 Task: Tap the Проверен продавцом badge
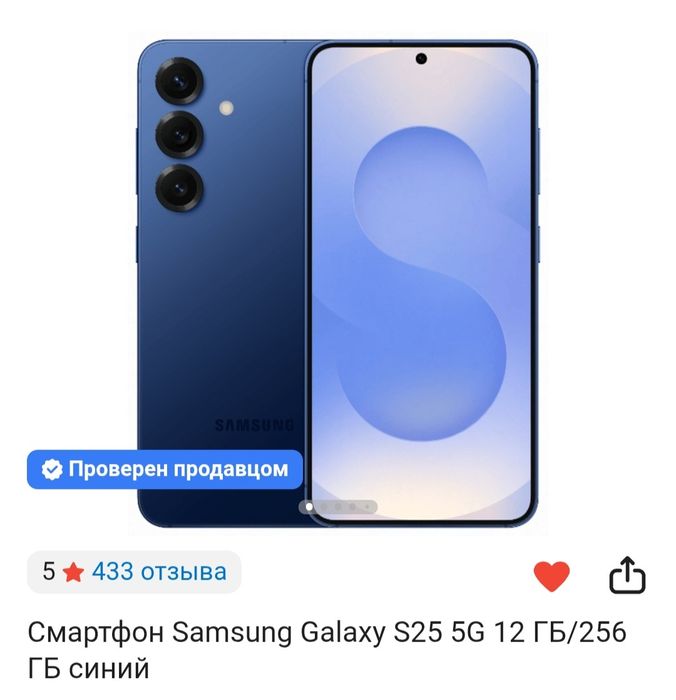coord(165,468)
